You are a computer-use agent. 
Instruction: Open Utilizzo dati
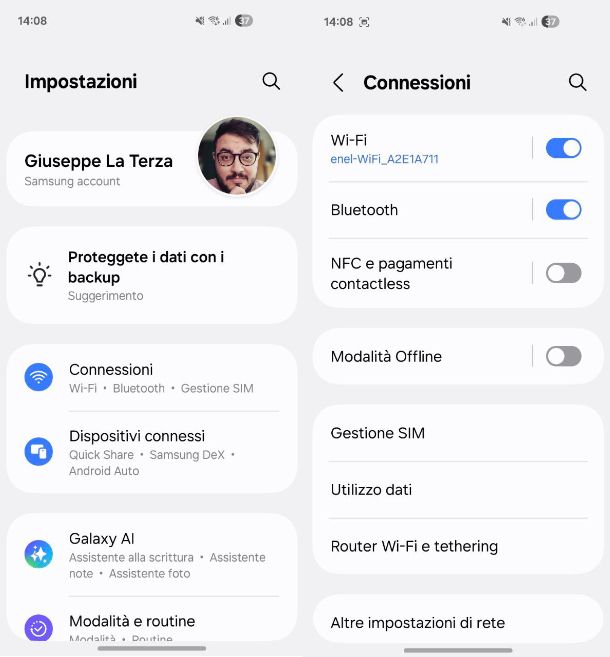pos(458,490)
